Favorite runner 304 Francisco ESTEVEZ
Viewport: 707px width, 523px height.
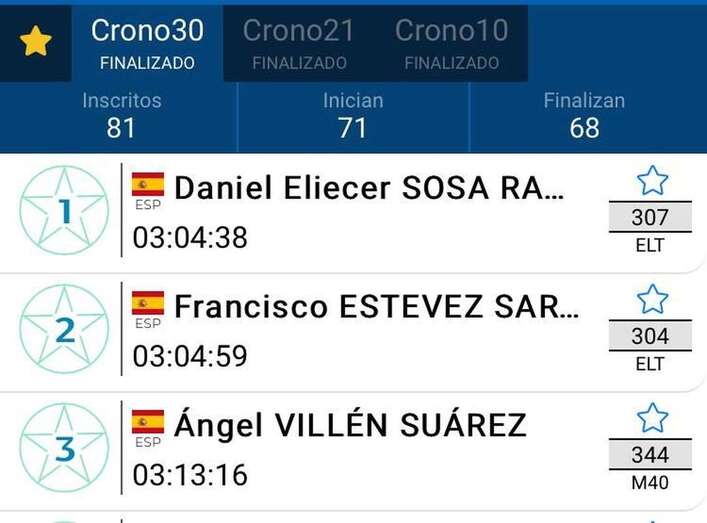click(x=652, y=299)
